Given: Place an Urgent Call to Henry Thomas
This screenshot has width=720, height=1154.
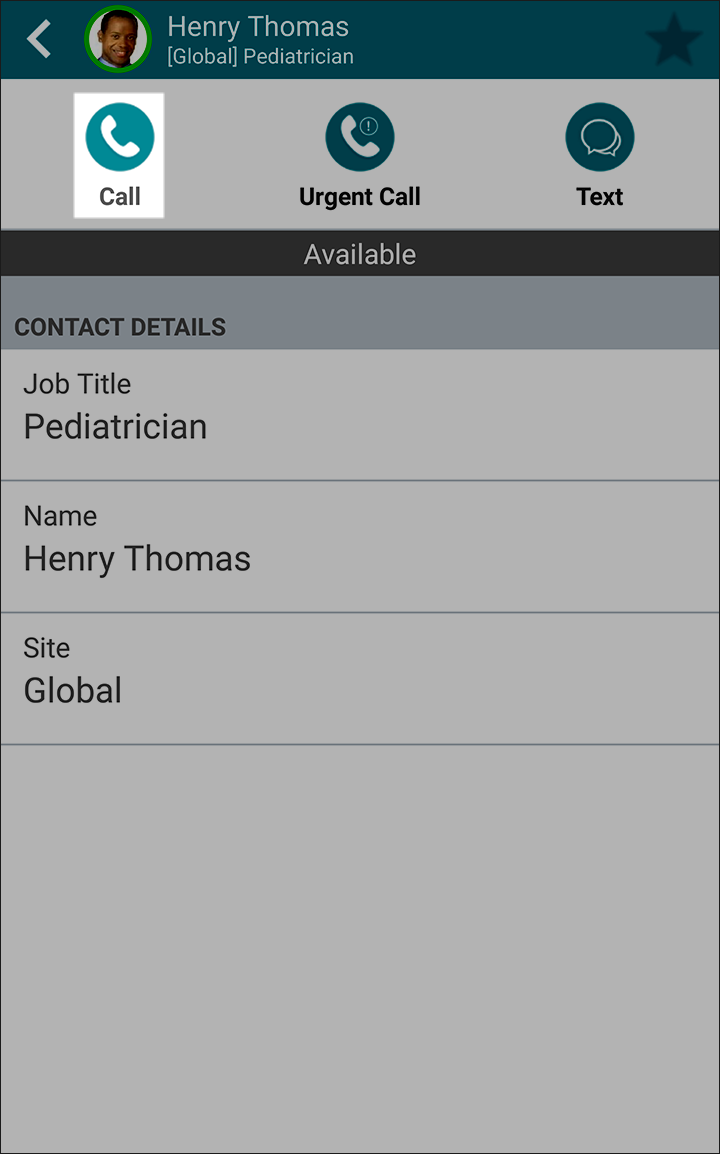Looking at the screenshot, I should [360, 155].
